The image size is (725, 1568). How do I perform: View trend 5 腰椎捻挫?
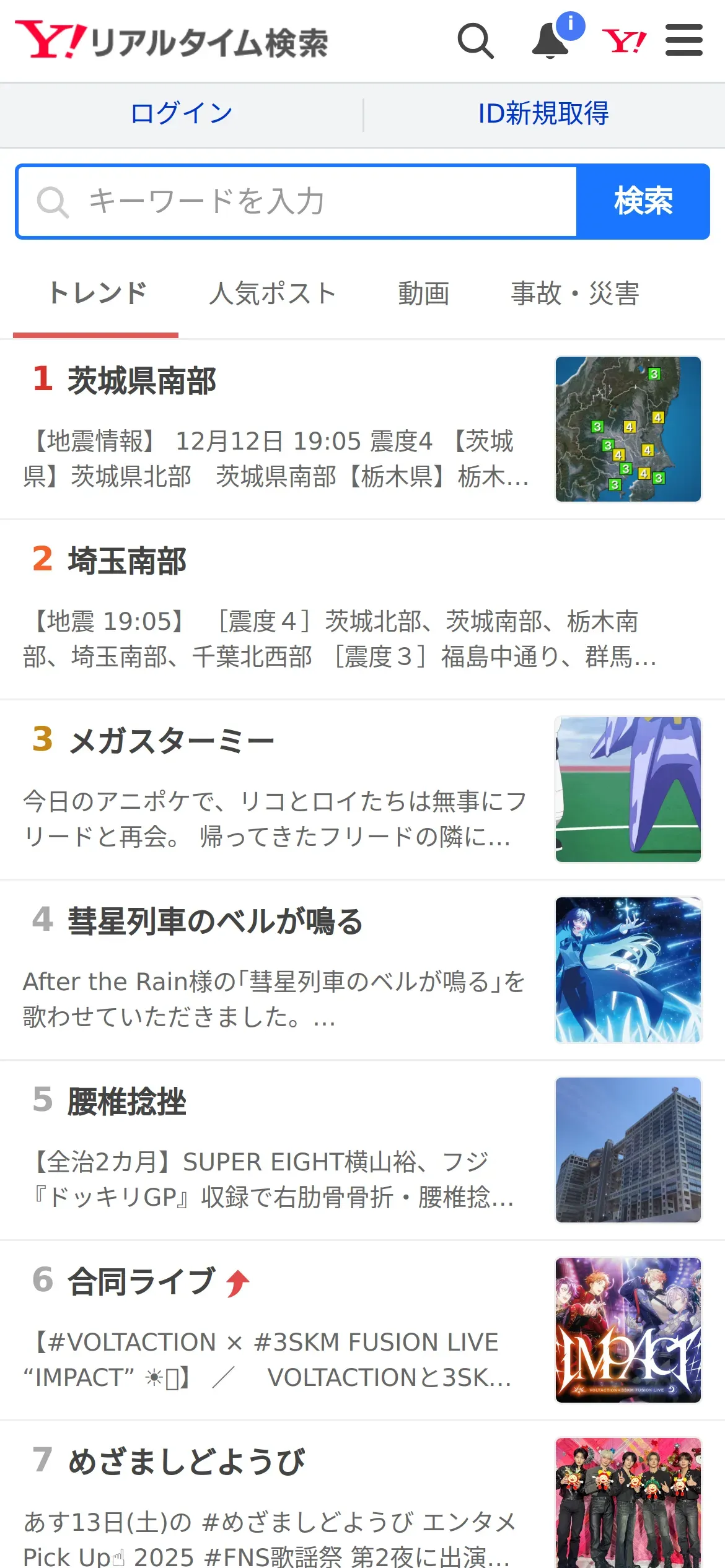click(x=127, y=1102)
